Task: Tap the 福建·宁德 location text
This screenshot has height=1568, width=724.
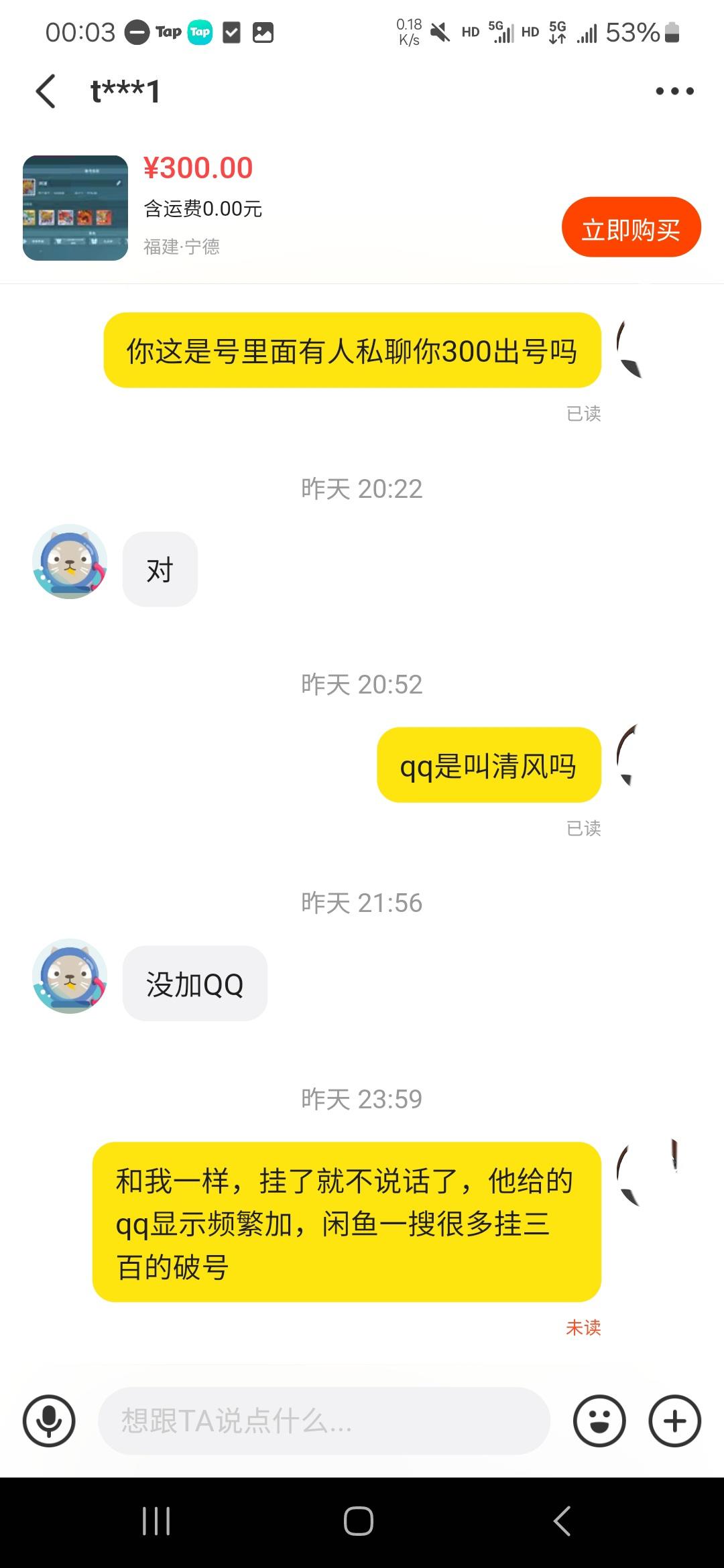Action: [184, 248]
